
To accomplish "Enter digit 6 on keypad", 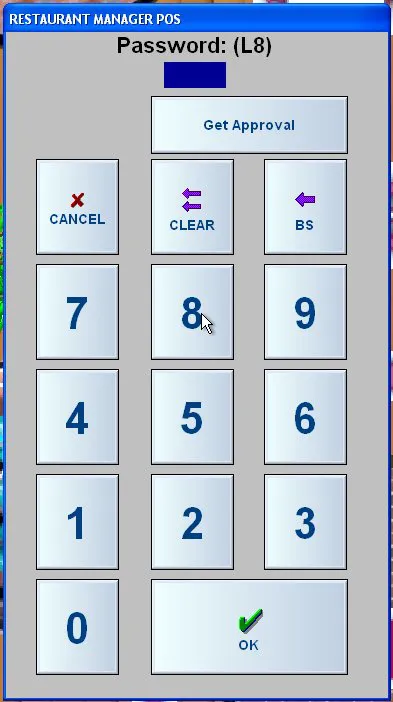I will (x=305, y=417).
